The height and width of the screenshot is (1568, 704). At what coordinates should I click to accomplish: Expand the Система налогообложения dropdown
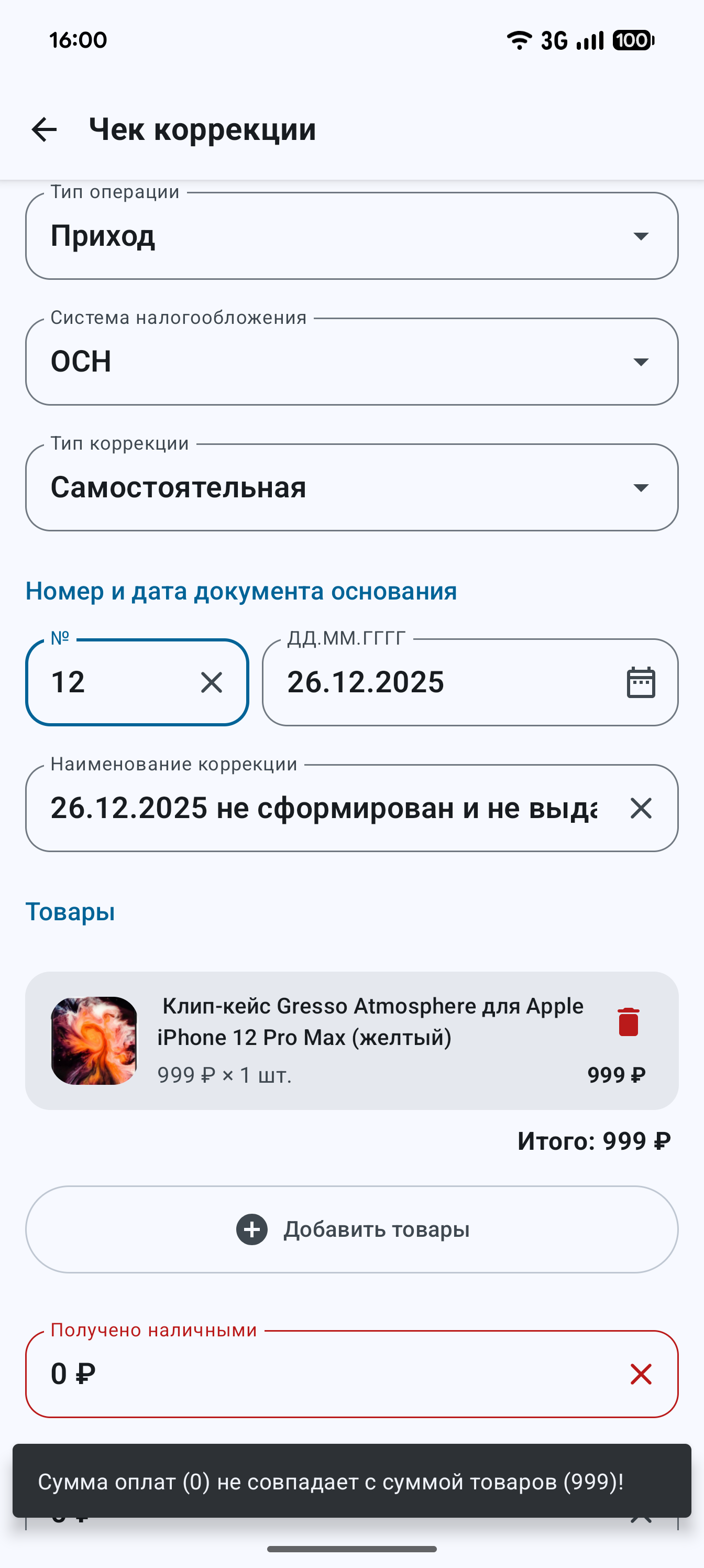tap(351, 362)
